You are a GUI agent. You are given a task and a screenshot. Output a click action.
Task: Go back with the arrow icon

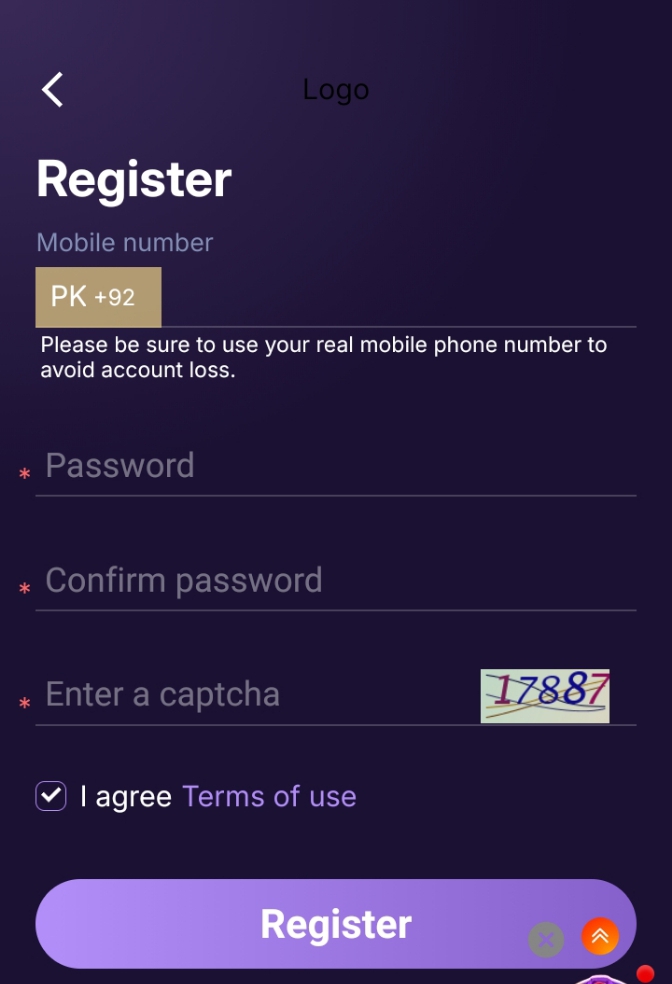point(52,90)
